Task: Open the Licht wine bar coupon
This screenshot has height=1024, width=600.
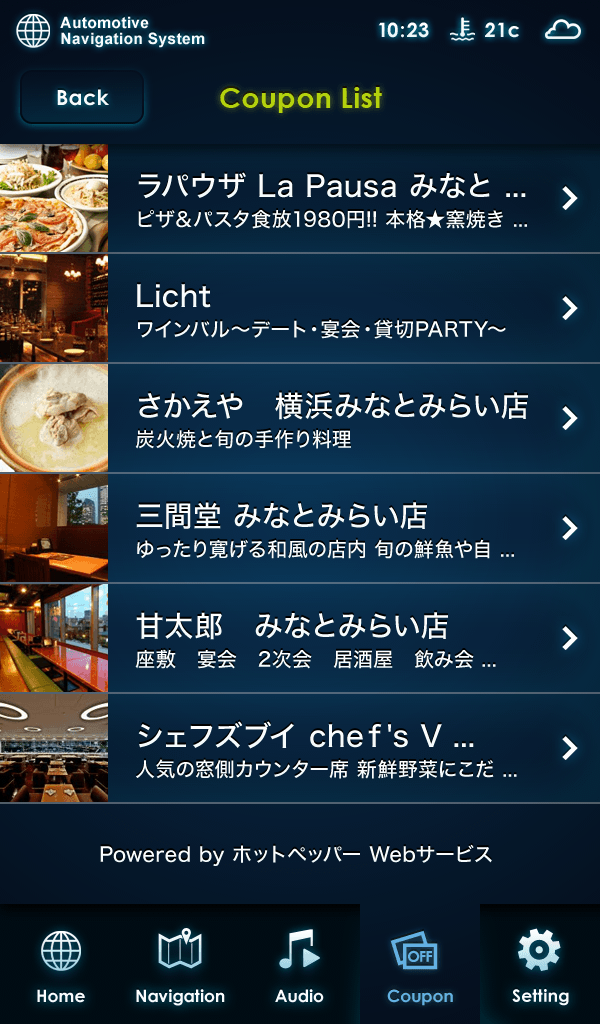Action: pyautogui.click(x=330, y=308)
